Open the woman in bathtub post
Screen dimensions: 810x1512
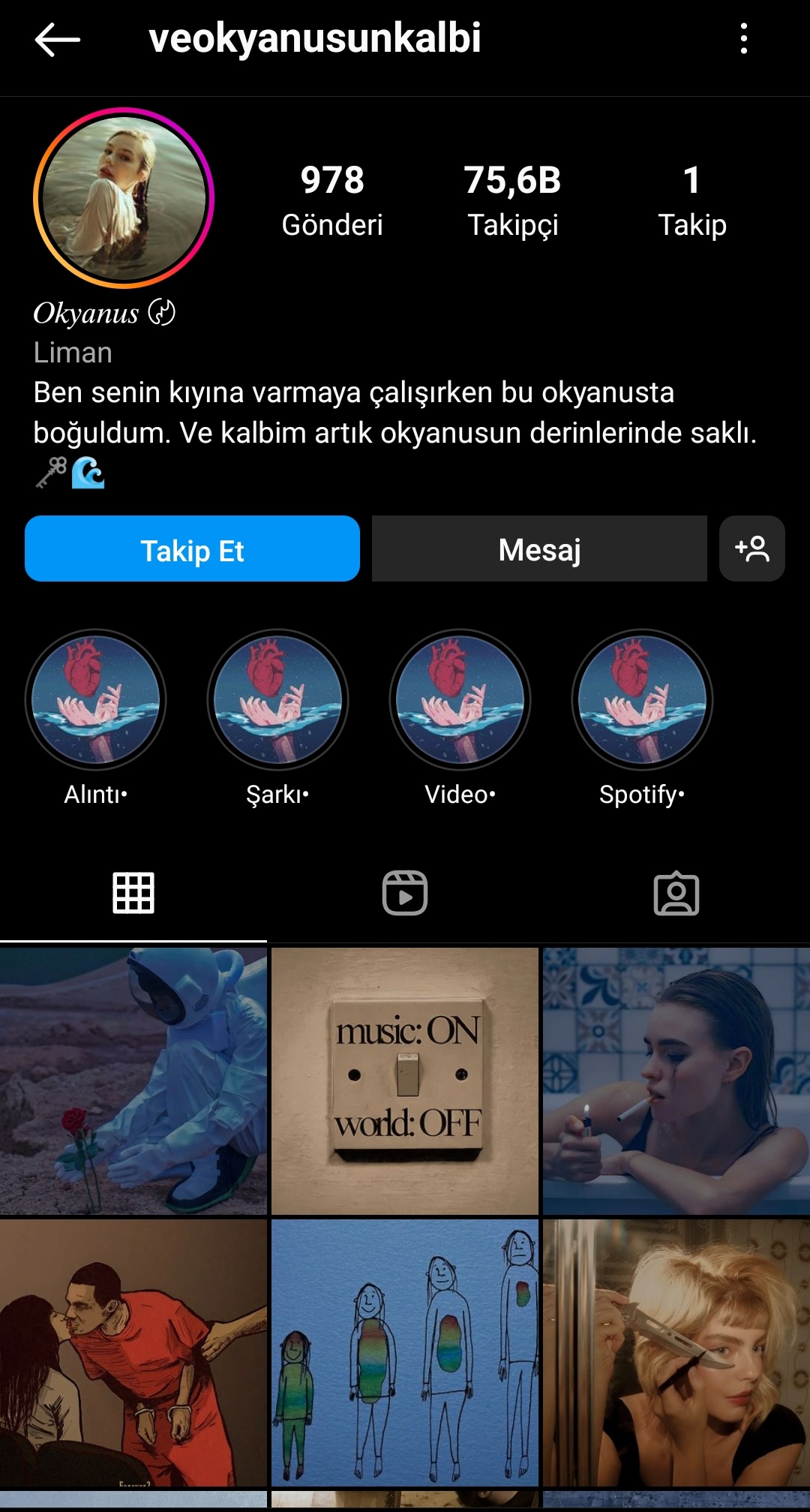point(676,1081)
